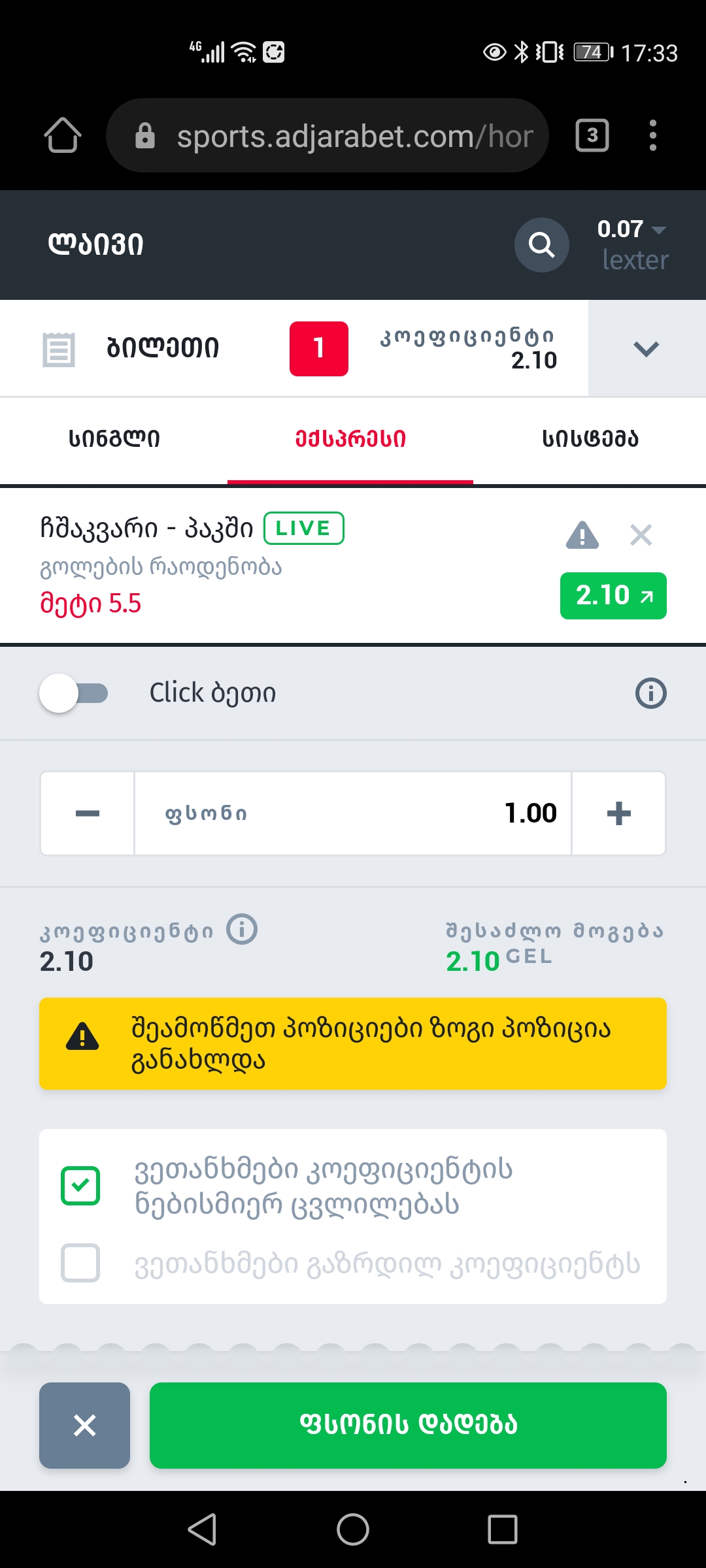Switch to the სისტემა tab
Viewport: 706px width, 1568px height.
point(590,439)
